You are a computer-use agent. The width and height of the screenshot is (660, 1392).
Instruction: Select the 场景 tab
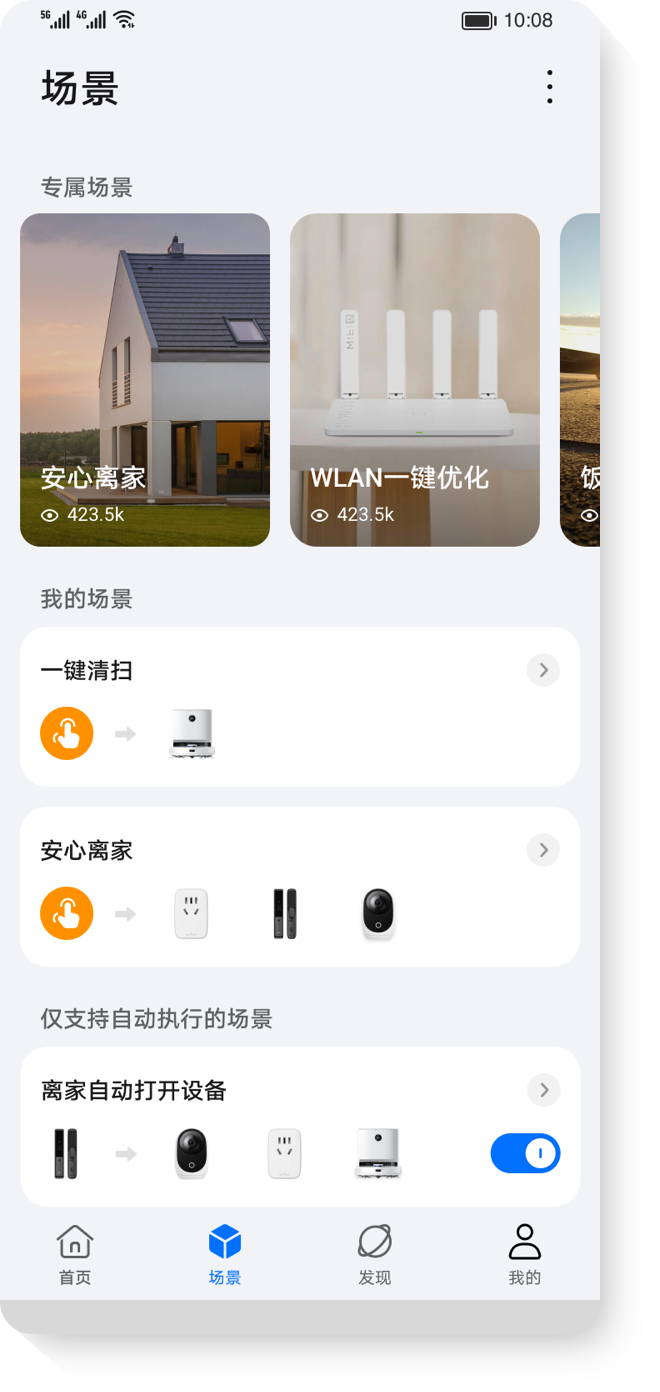click(x=225, y=1255)
